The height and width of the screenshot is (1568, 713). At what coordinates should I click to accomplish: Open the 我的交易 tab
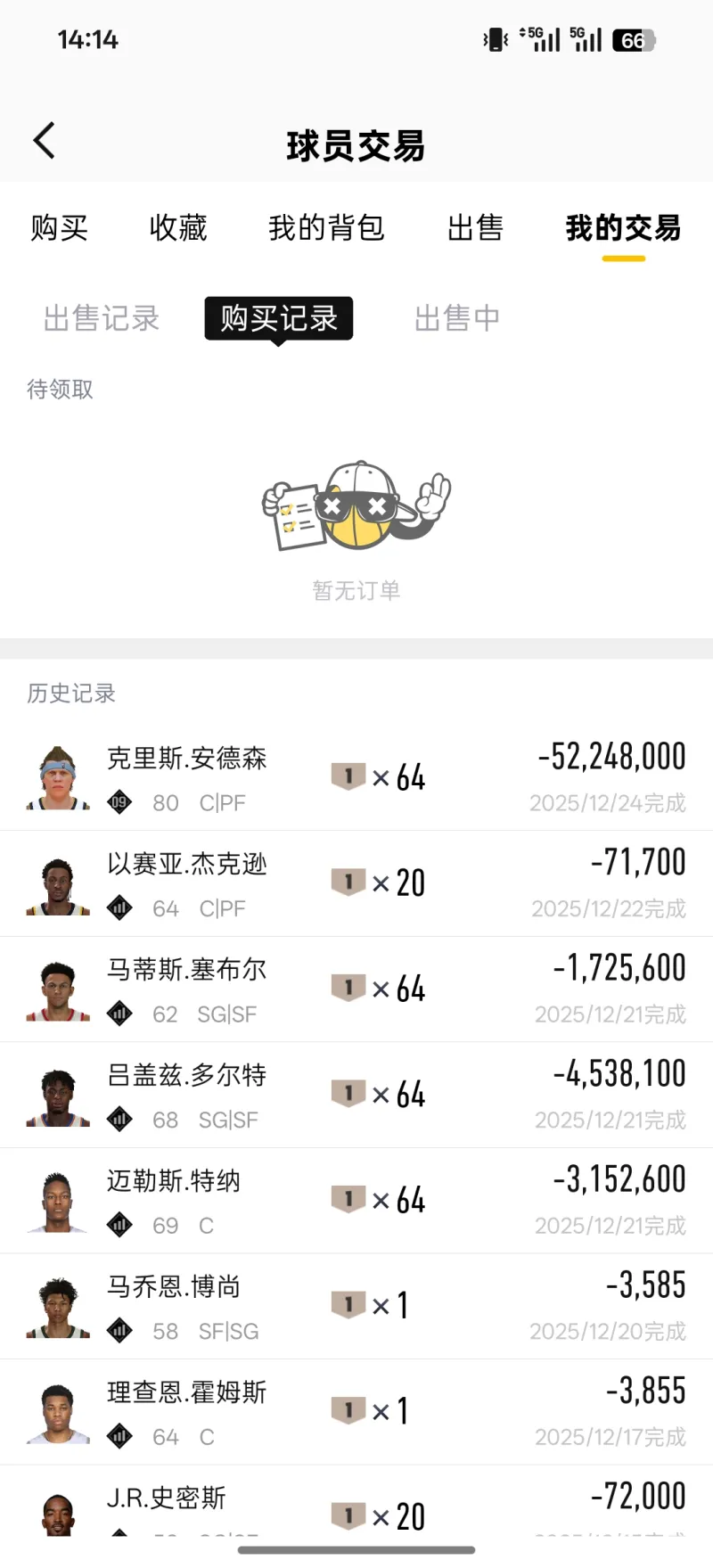point(621,228)
